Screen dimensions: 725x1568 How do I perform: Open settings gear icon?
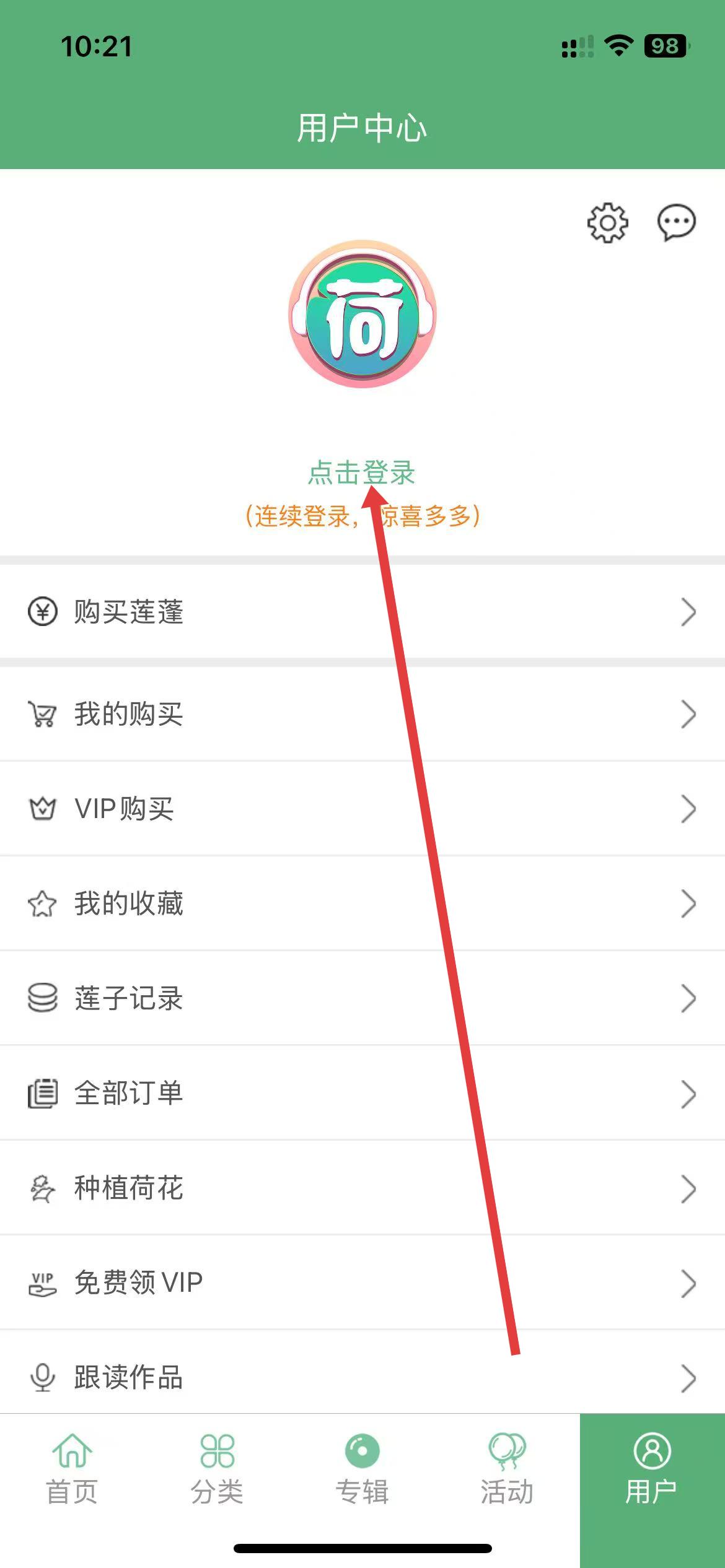point(607,222)
